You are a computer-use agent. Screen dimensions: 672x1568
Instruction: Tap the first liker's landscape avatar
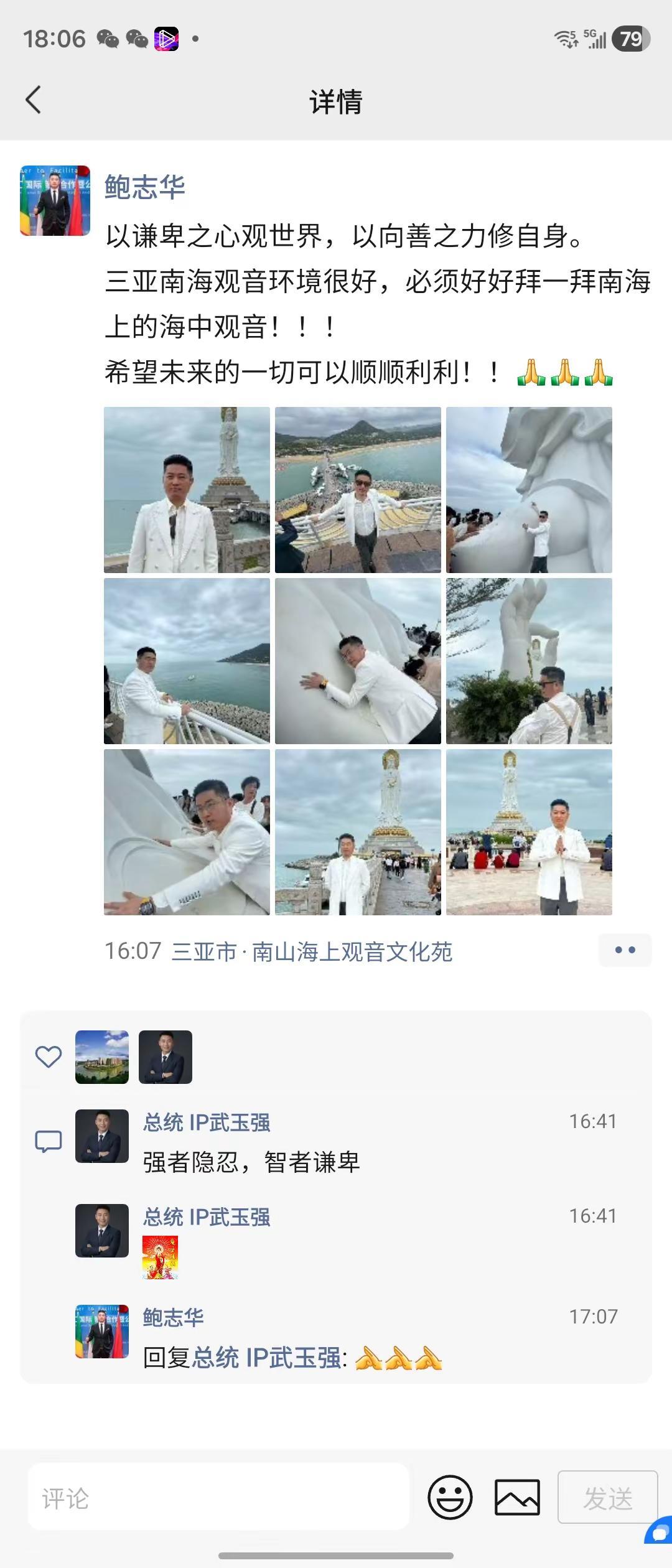coord(101,1058)
